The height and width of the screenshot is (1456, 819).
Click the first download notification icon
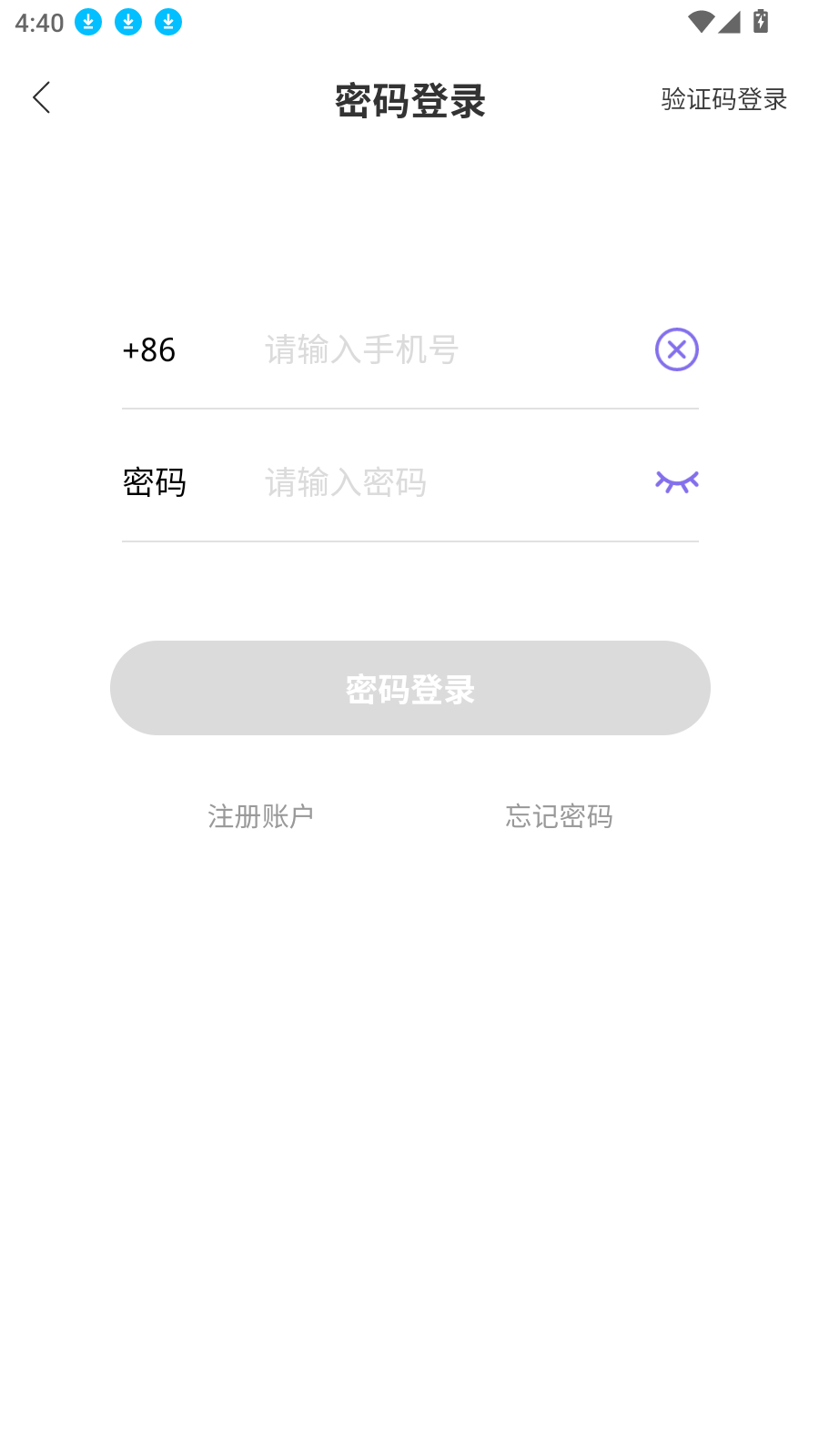click(88, 21)
